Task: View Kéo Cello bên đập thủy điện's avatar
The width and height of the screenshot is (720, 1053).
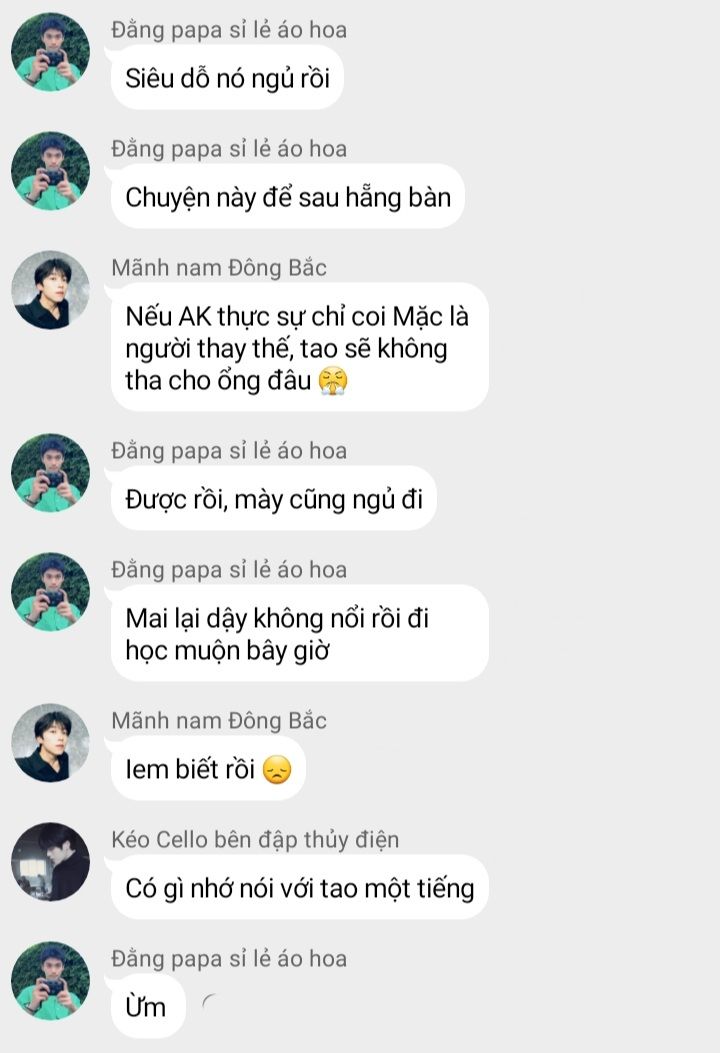Action: tap(50, 862)
